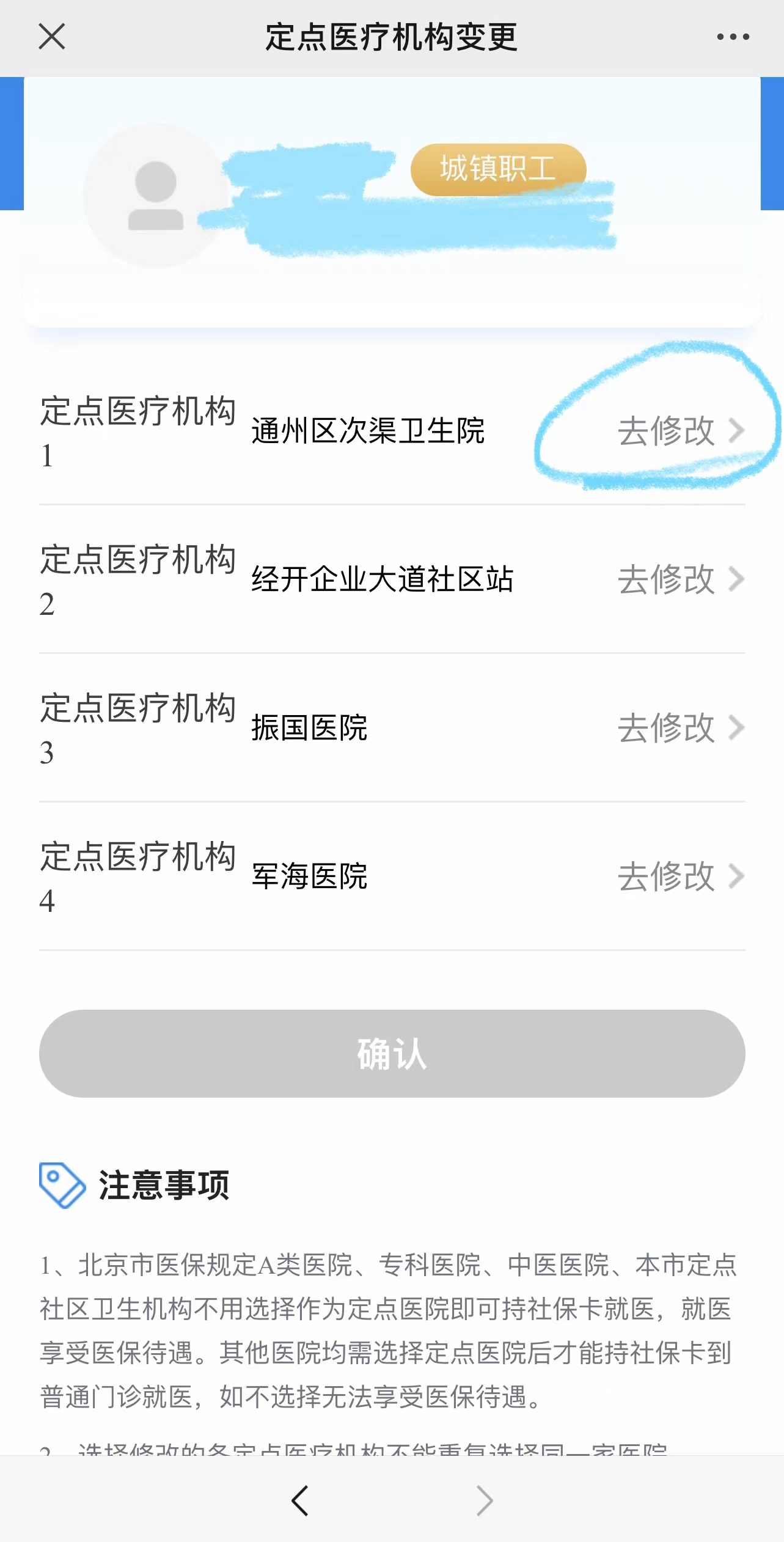The width and height of the screenshot is (784, 1542).
Task: Tap the 确认 button
Action: pos(392,1053)
